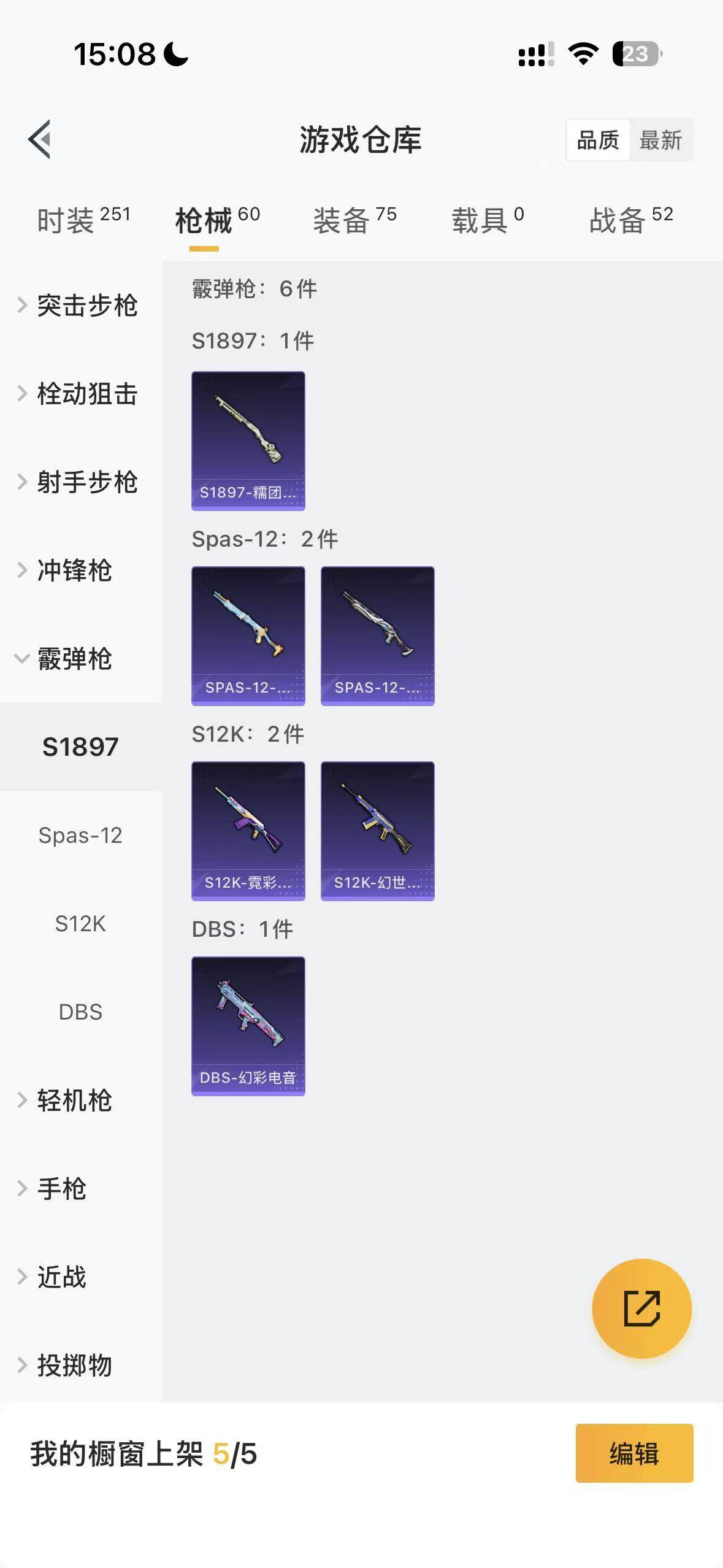Collapse the 霰弹枪 category

coord(74,659)
